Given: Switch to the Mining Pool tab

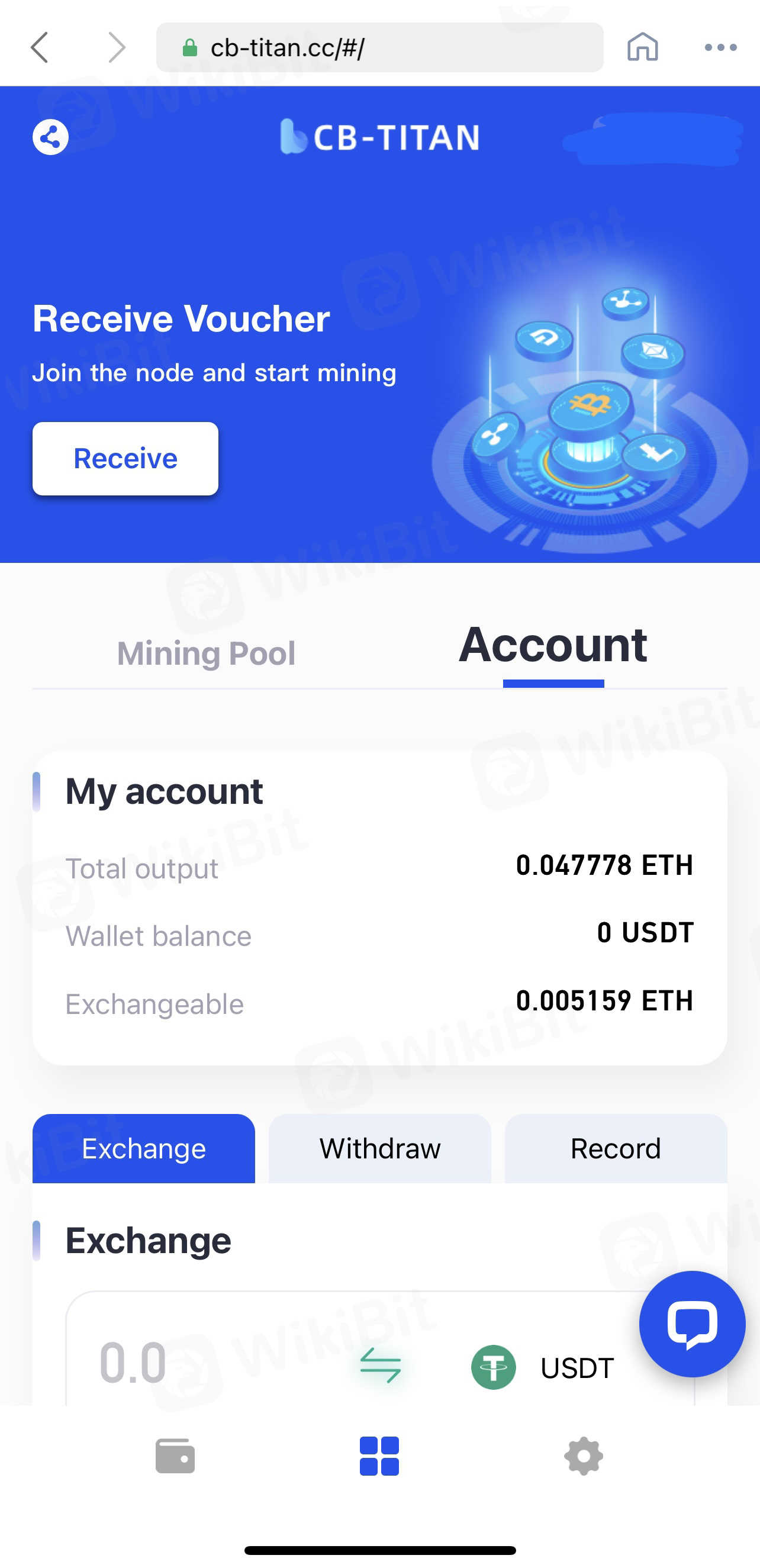Looking at the screenshot, I should [205, 653].
